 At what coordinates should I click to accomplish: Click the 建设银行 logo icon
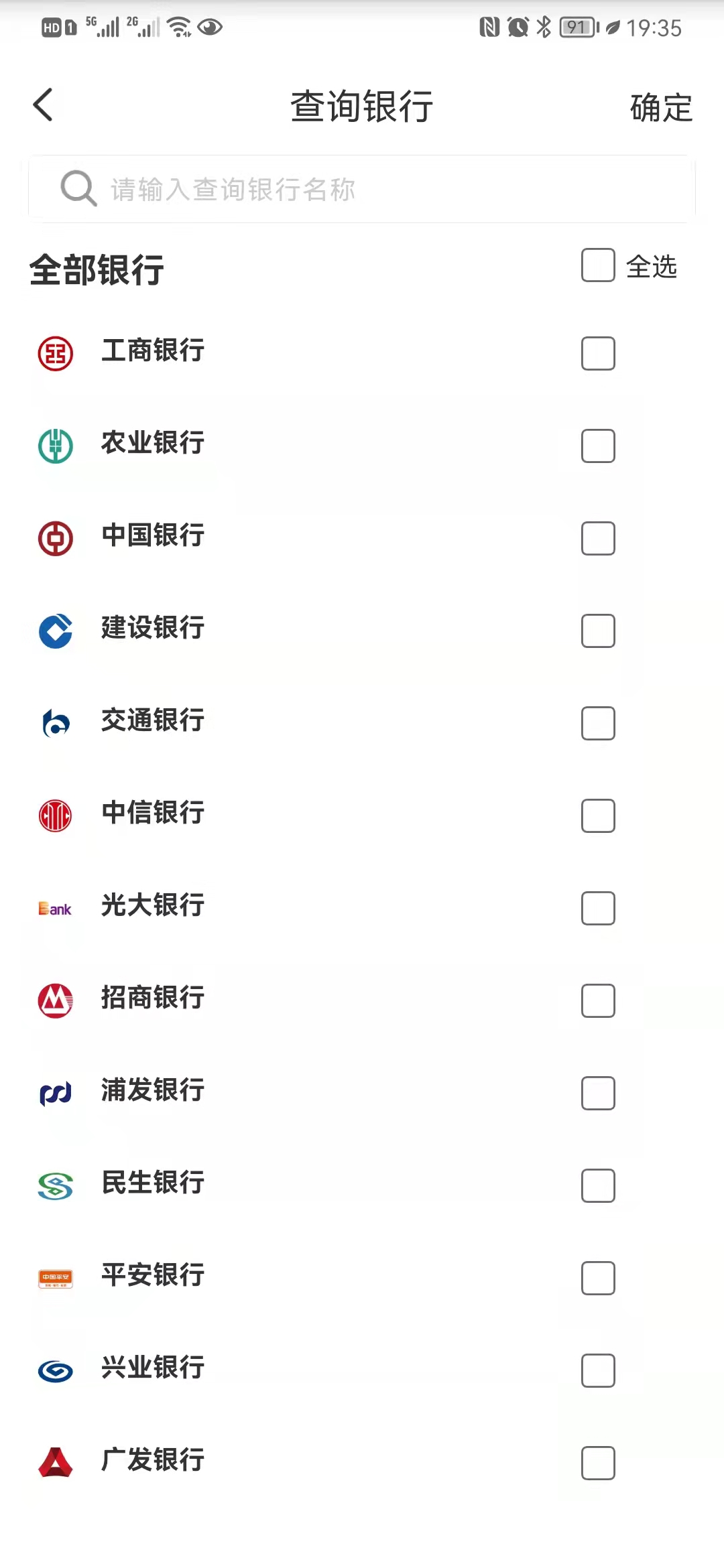click(x=55, y=630)
